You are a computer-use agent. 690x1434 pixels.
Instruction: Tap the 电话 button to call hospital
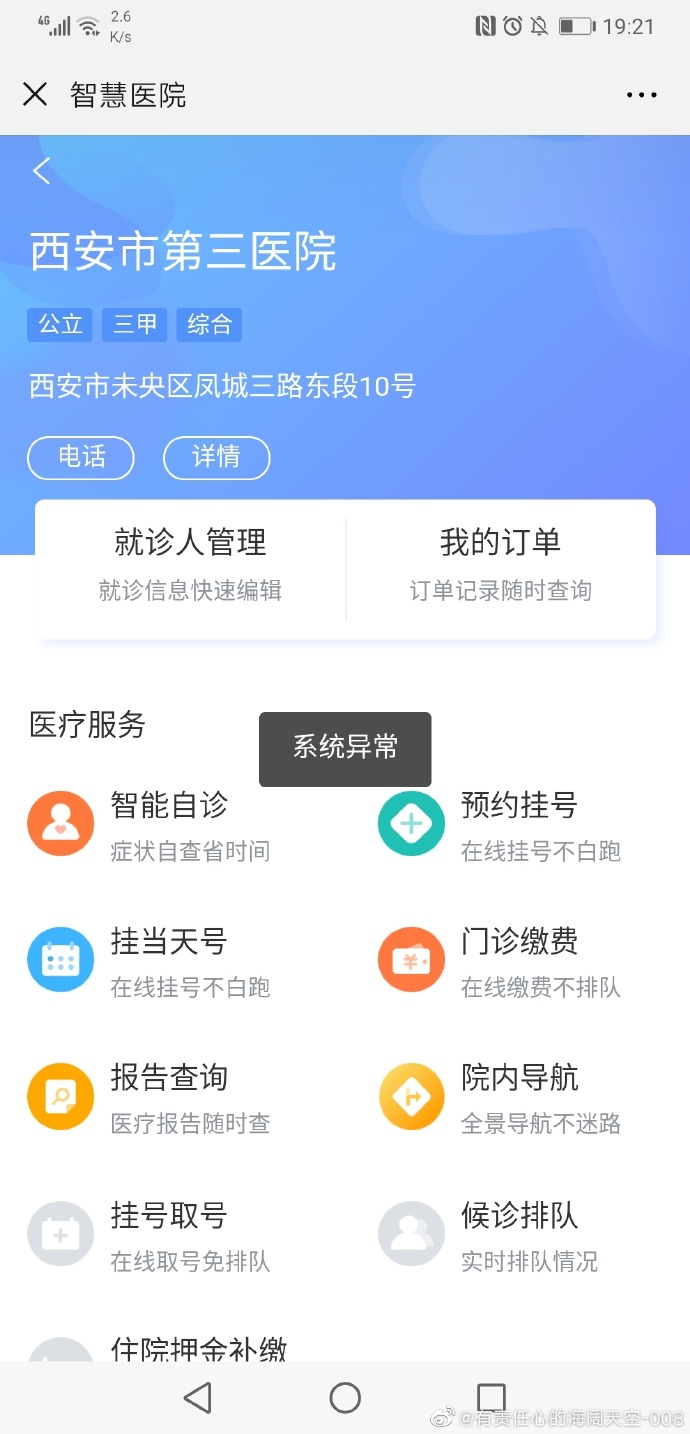tap(81, 458)
